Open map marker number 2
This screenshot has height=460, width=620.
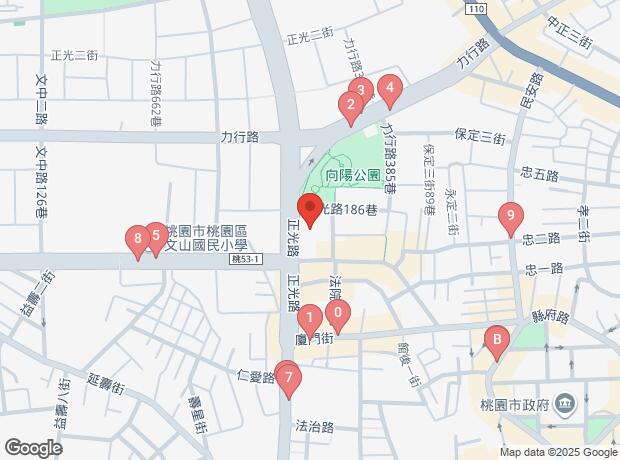pos(350,104)
